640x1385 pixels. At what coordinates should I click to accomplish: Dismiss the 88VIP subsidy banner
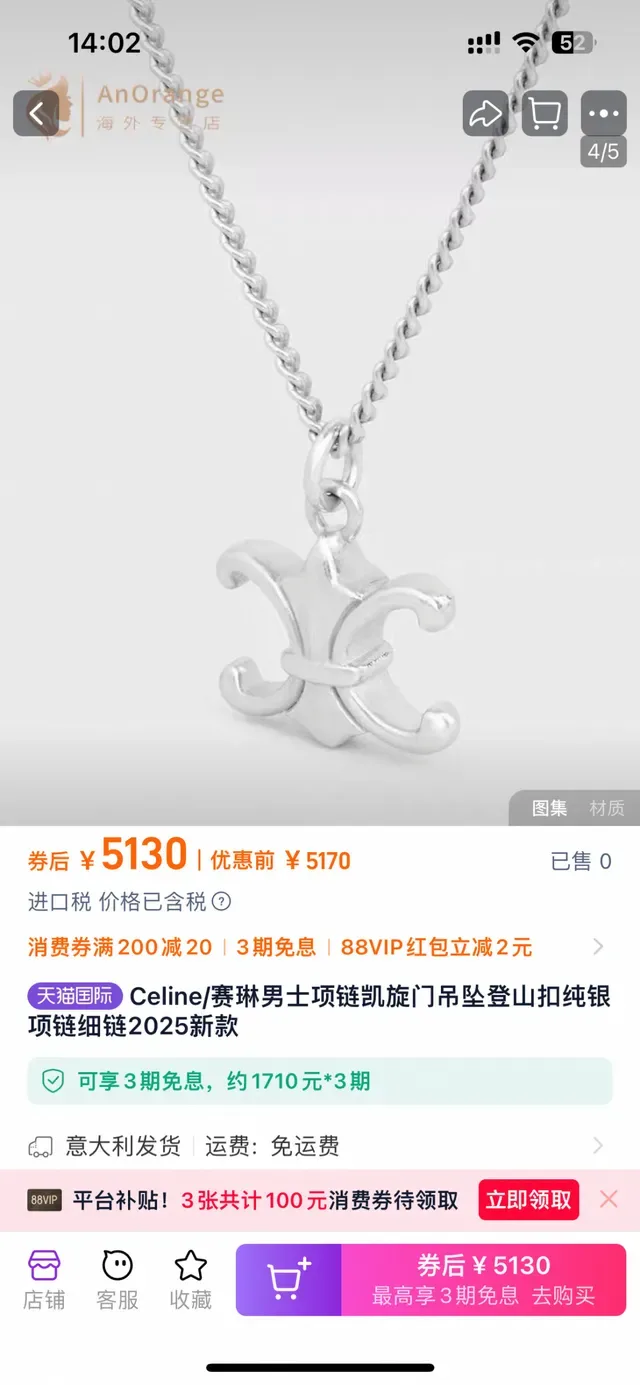[x=608, y=1199]
